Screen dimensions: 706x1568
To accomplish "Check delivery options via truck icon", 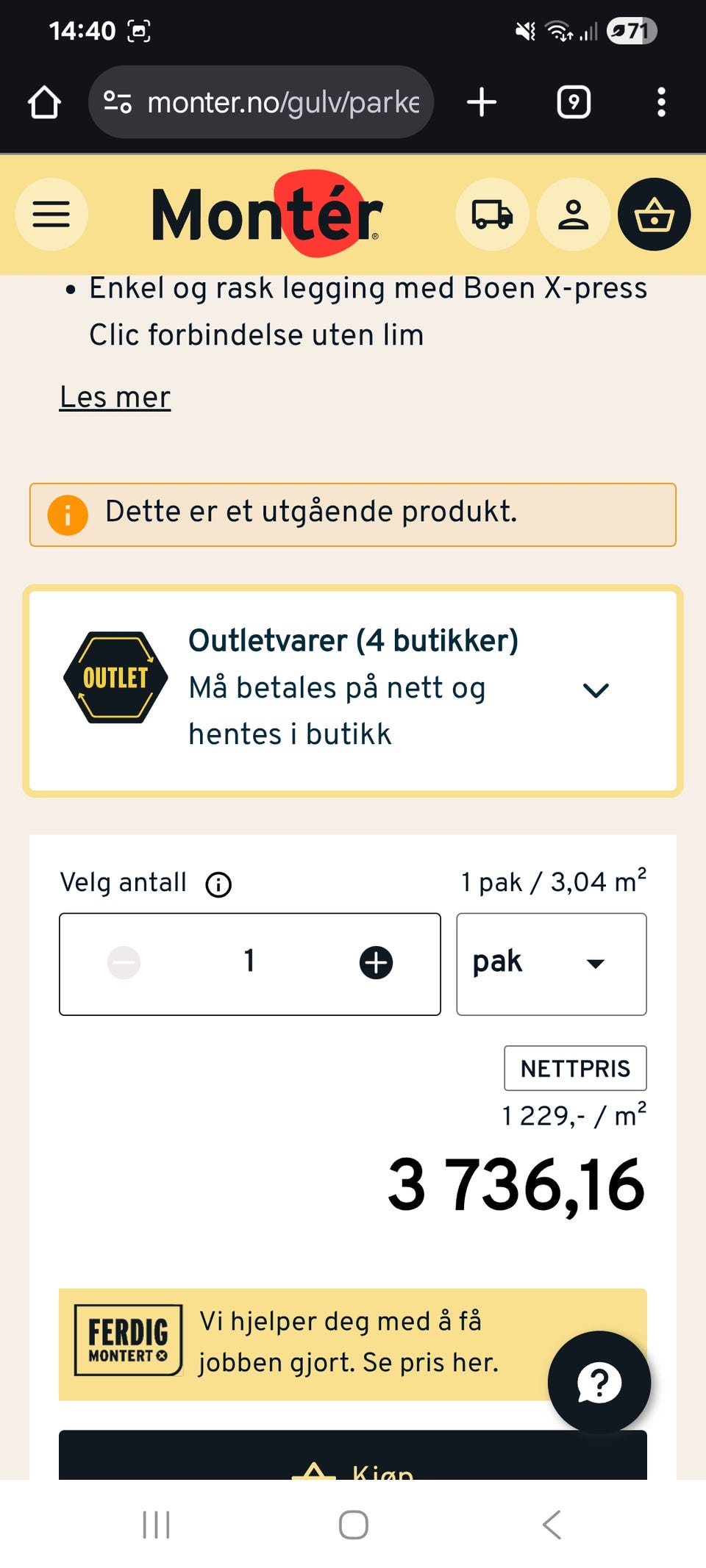I will [x=491, y=215].
